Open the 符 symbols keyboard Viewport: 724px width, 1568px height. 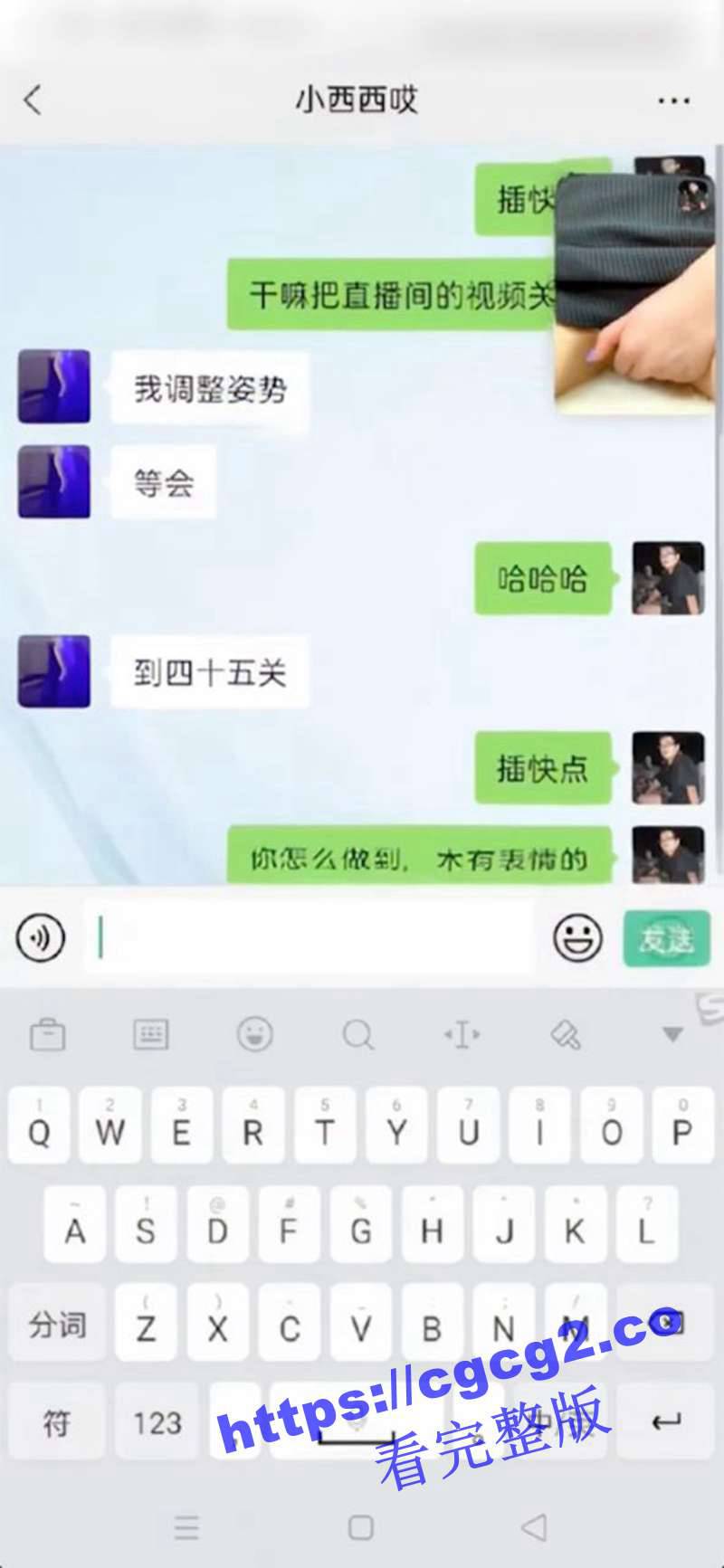[57, 1422]
